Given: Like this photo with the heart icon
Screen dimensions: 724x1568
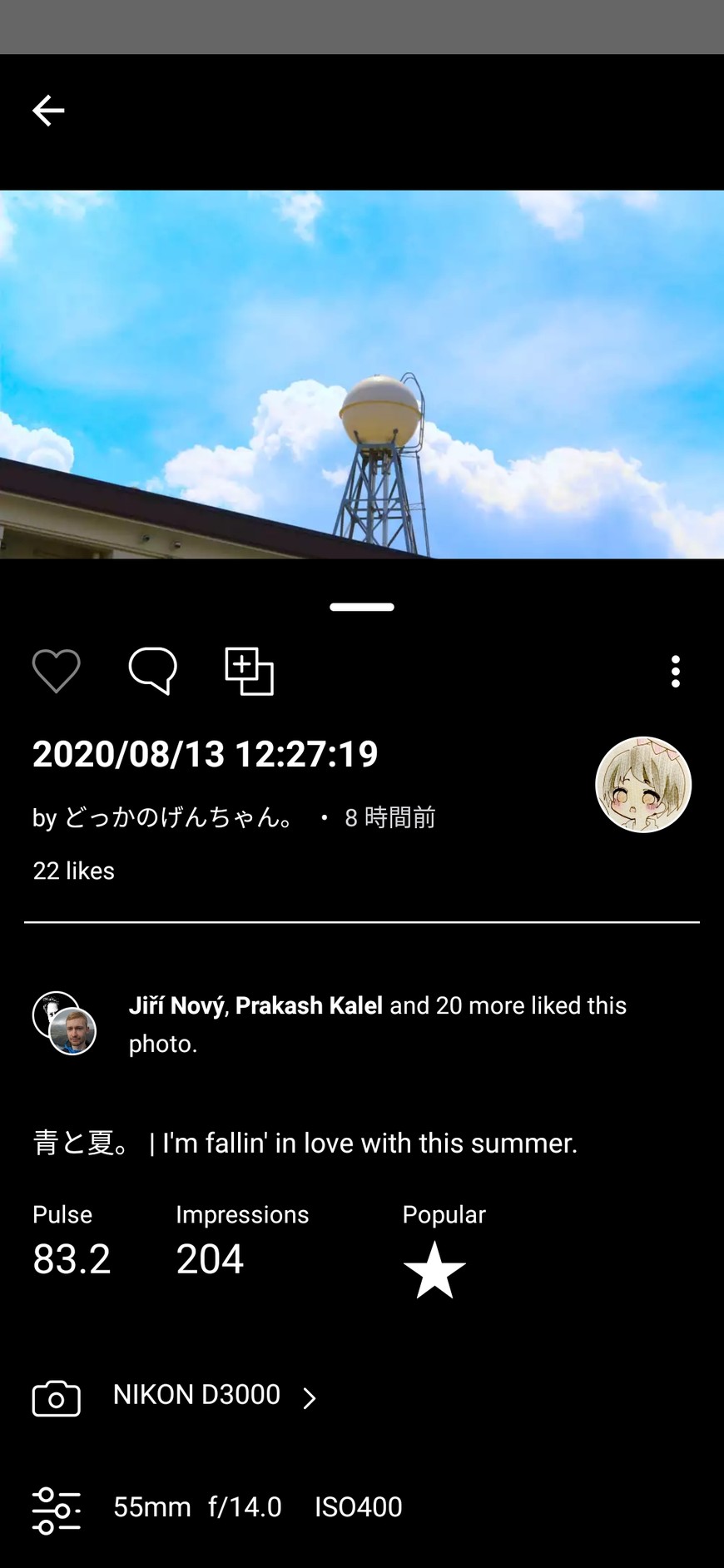Looking at the screenshot, I should coord(57,671).
